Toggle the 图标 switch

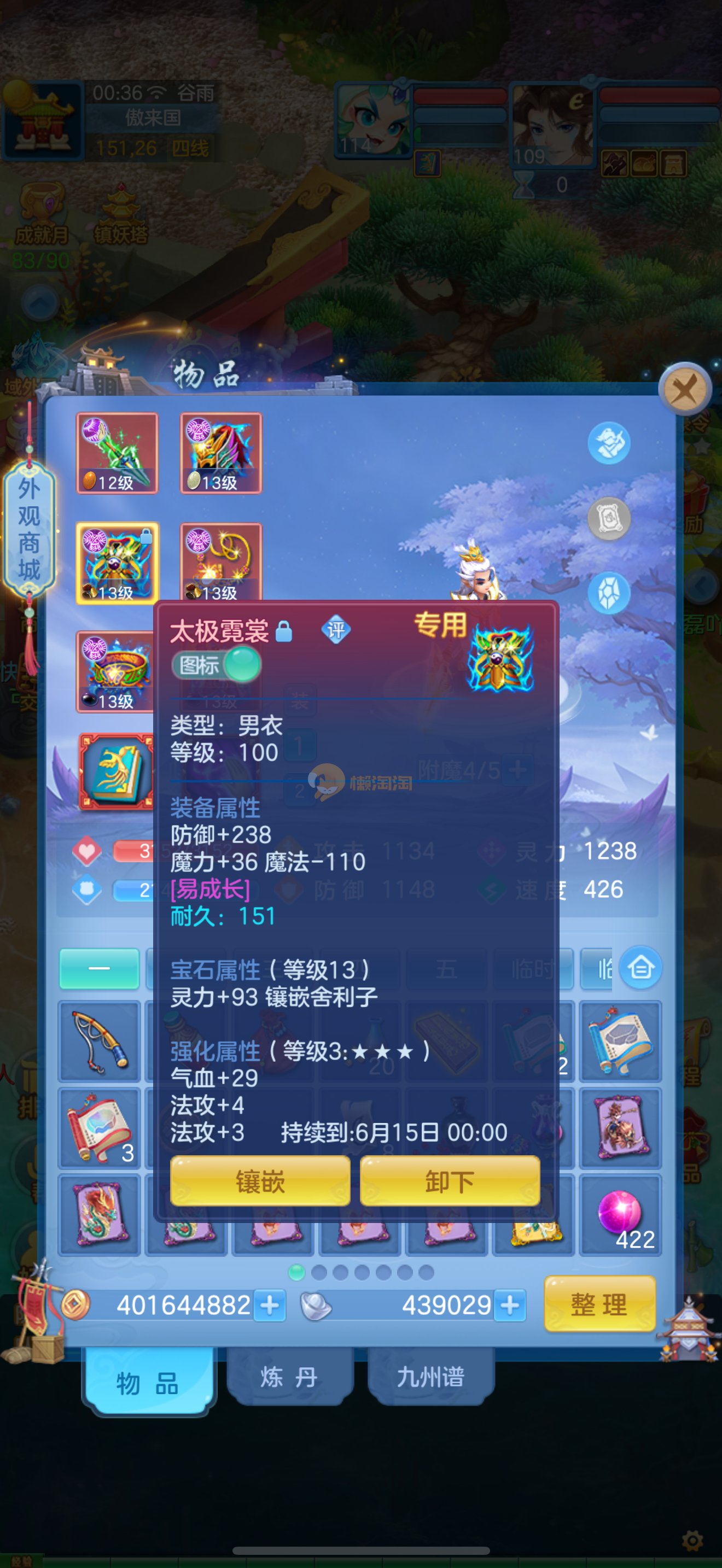click(x=217, y=665)
